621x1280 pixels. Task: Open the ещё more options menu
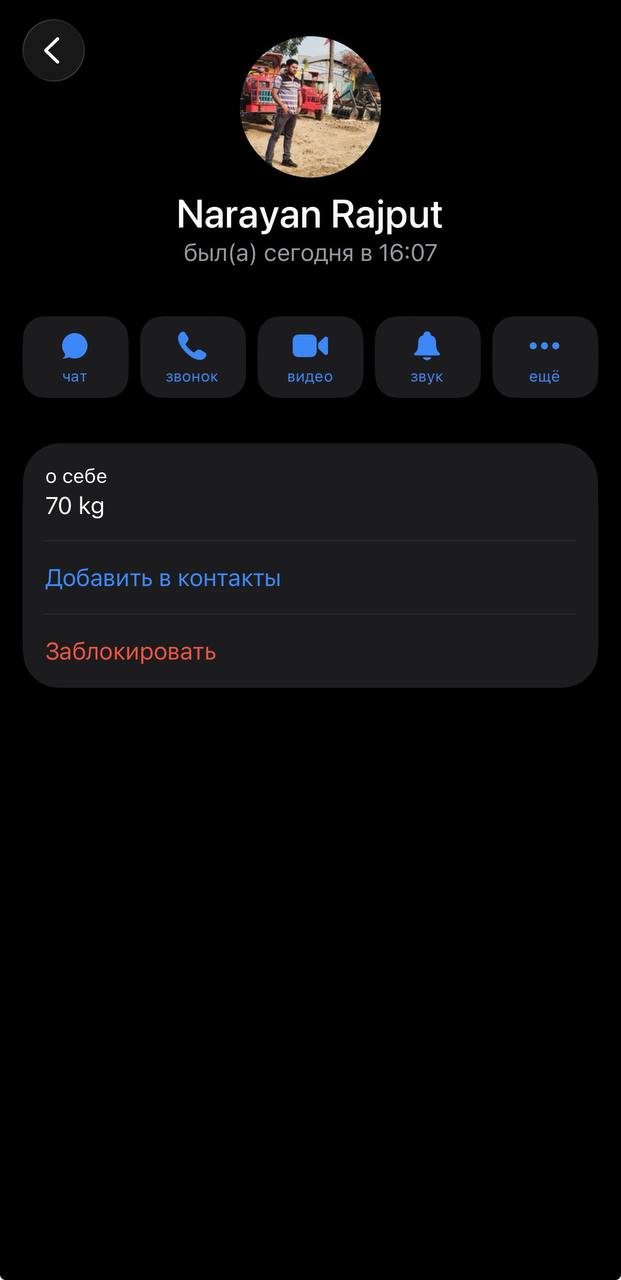pyautogui.click(x=545, y=357)
